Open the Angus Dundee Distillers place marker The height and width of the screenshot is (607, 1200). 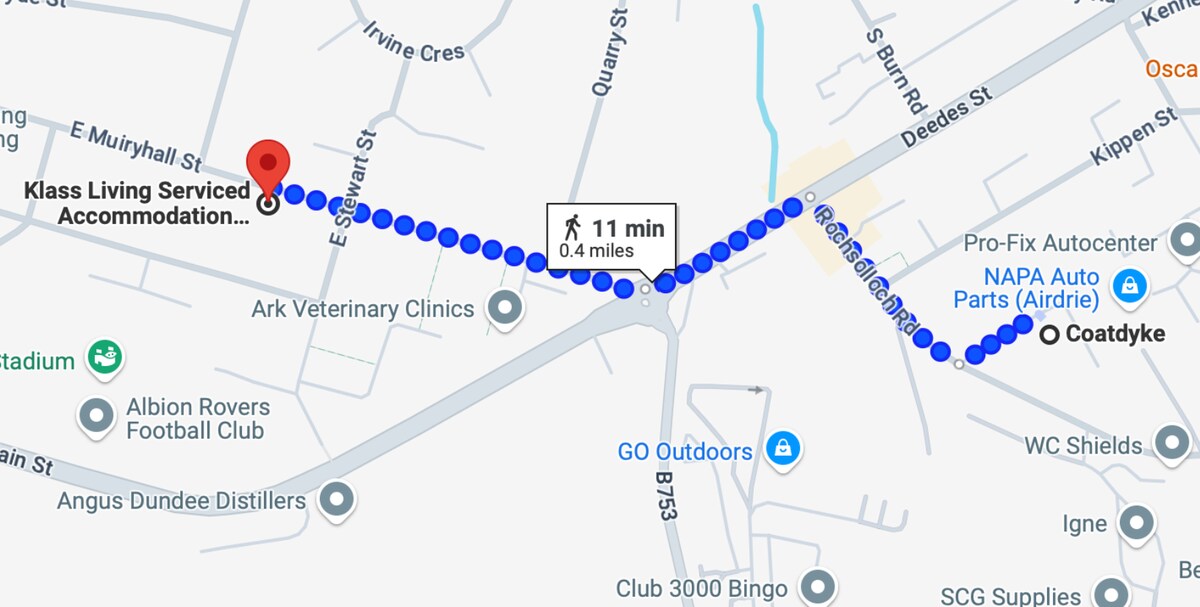(337, 499)
